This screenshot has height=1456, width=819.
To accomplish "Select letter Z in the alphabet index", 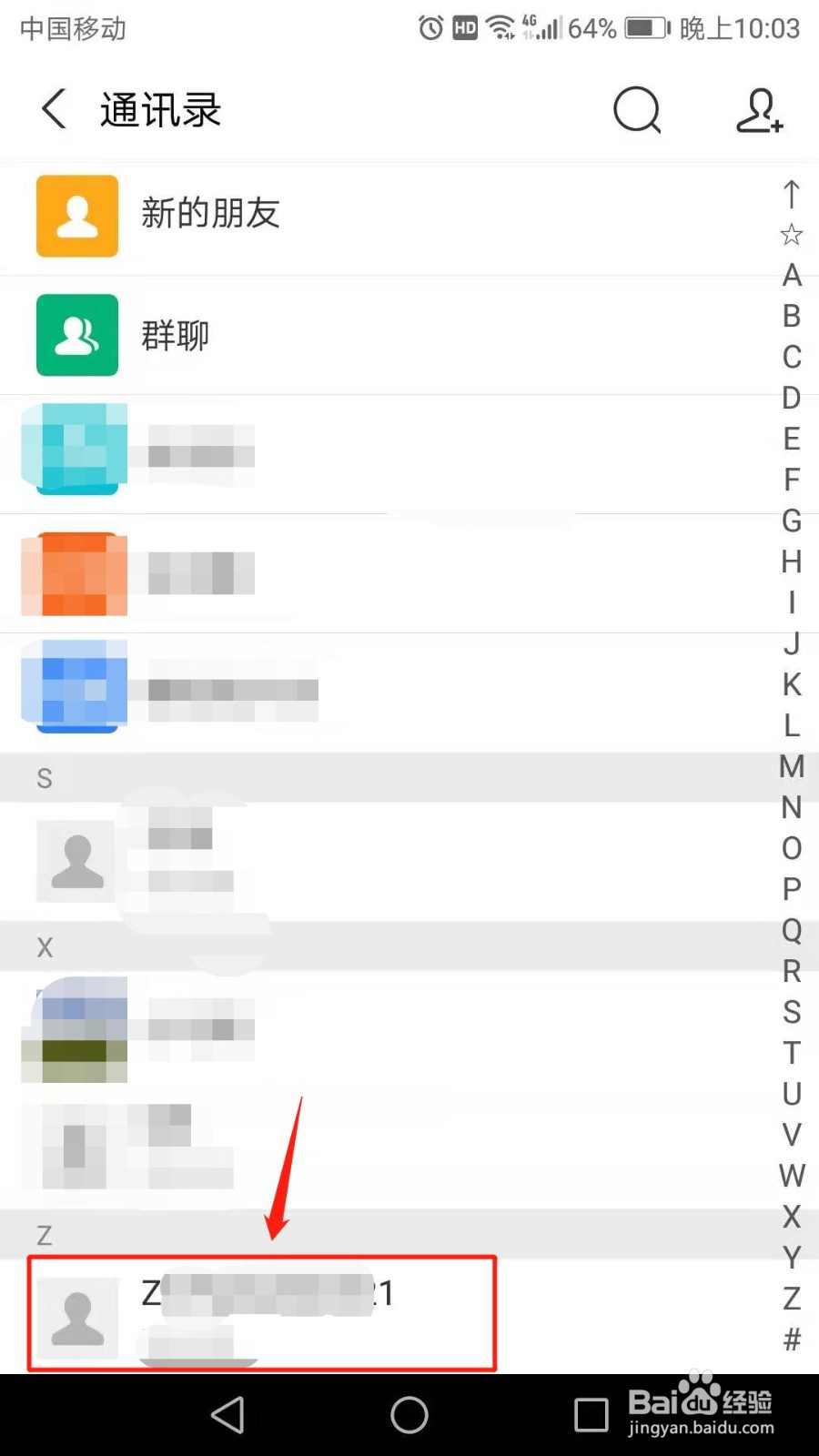I will pyautogui.click(x=791, y=1297).
